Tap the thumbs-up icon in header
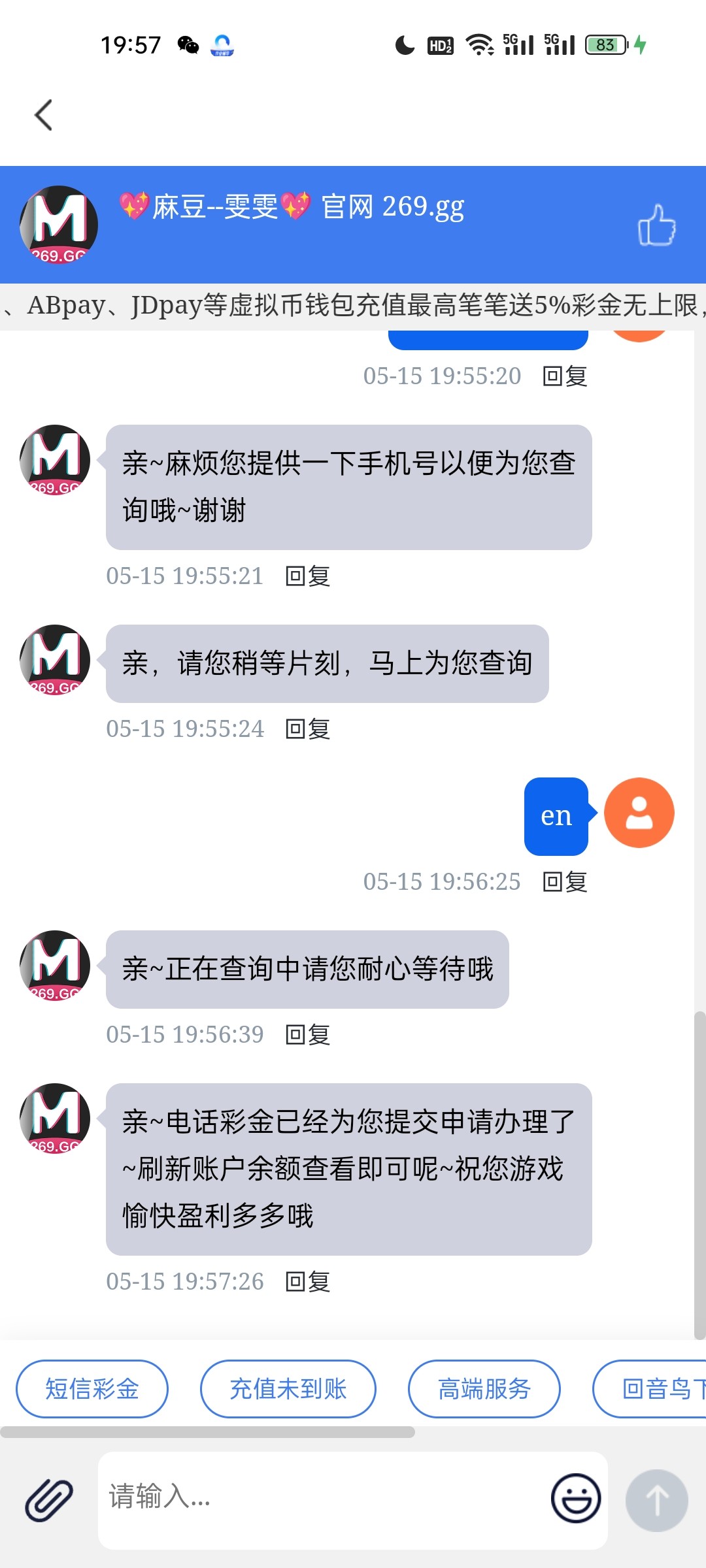 (656, 225)
